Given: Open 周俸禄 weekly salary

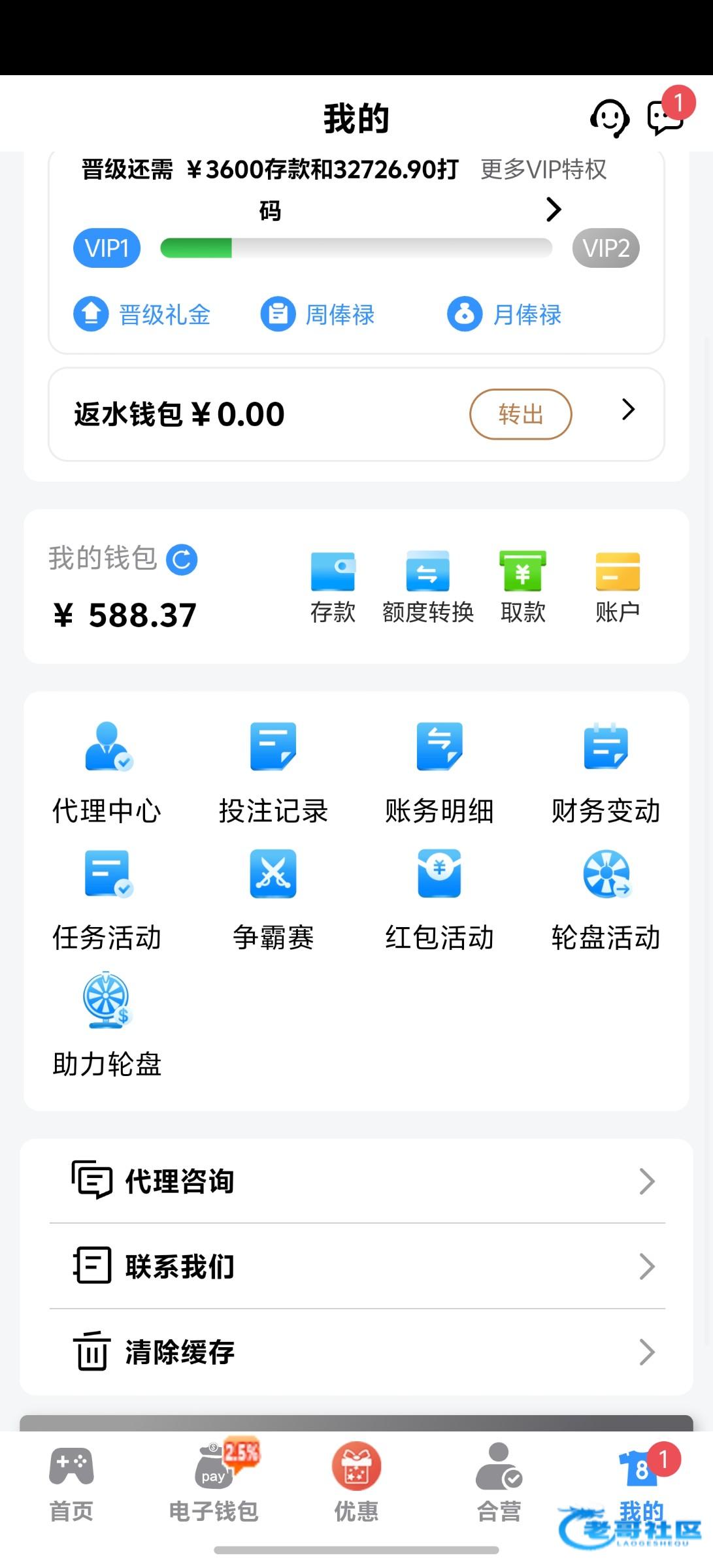Looking at the screenshot, I should pyautogui.click(x=318, y=314).
